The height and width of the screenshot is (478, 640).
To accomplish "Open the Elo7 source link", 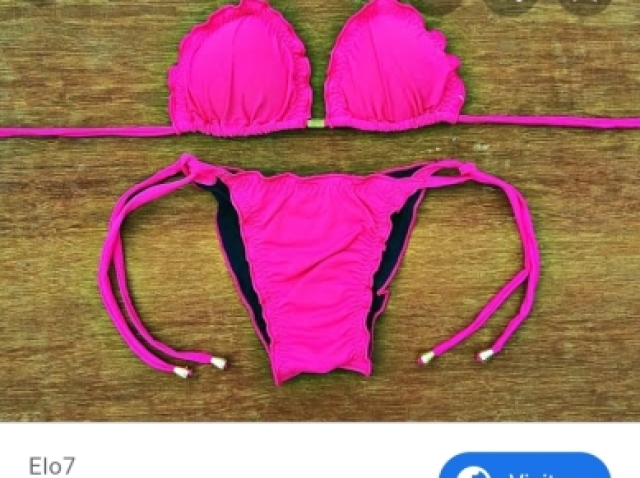I will tap(52, 465).
